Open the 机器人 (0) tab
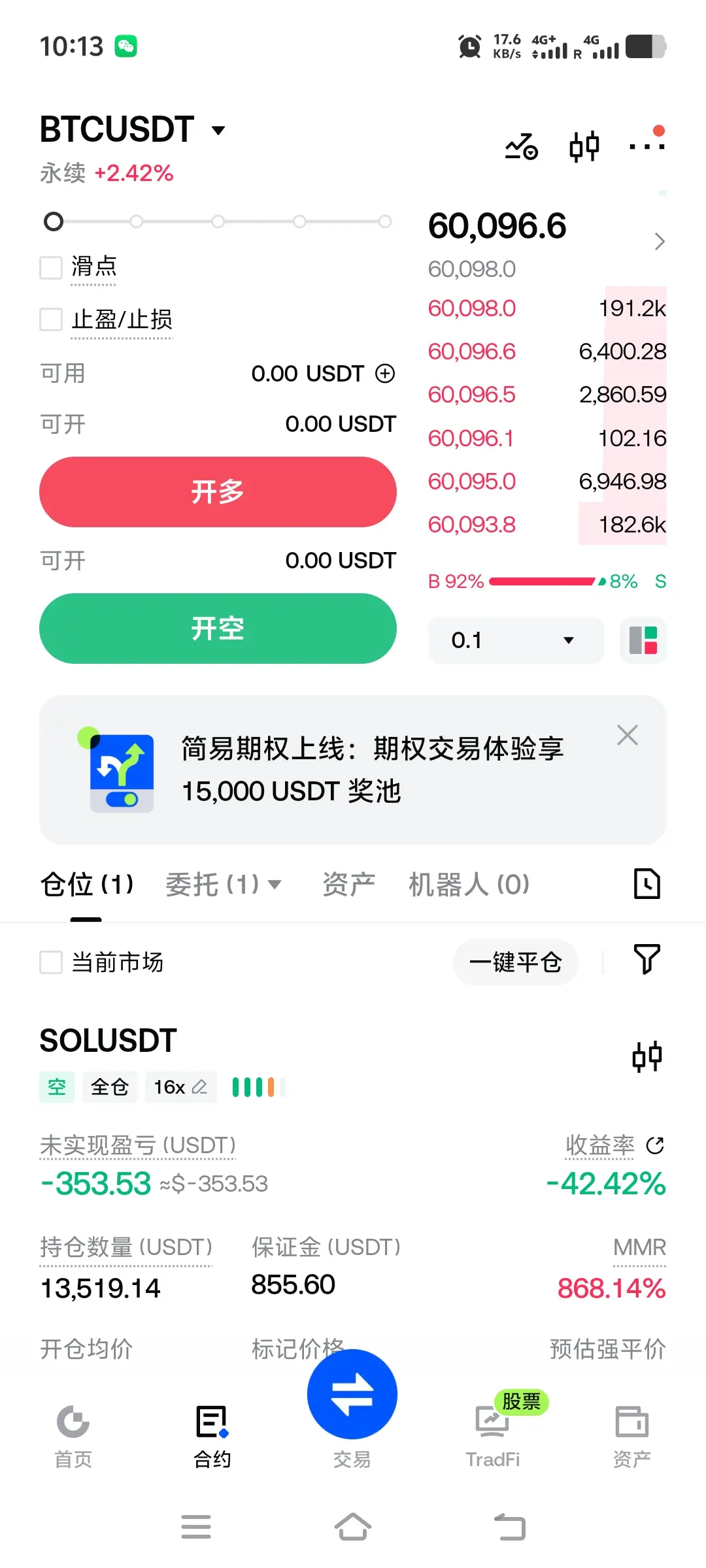The height and width of the screenshot is (1568, 706). [x=469, y=885]
